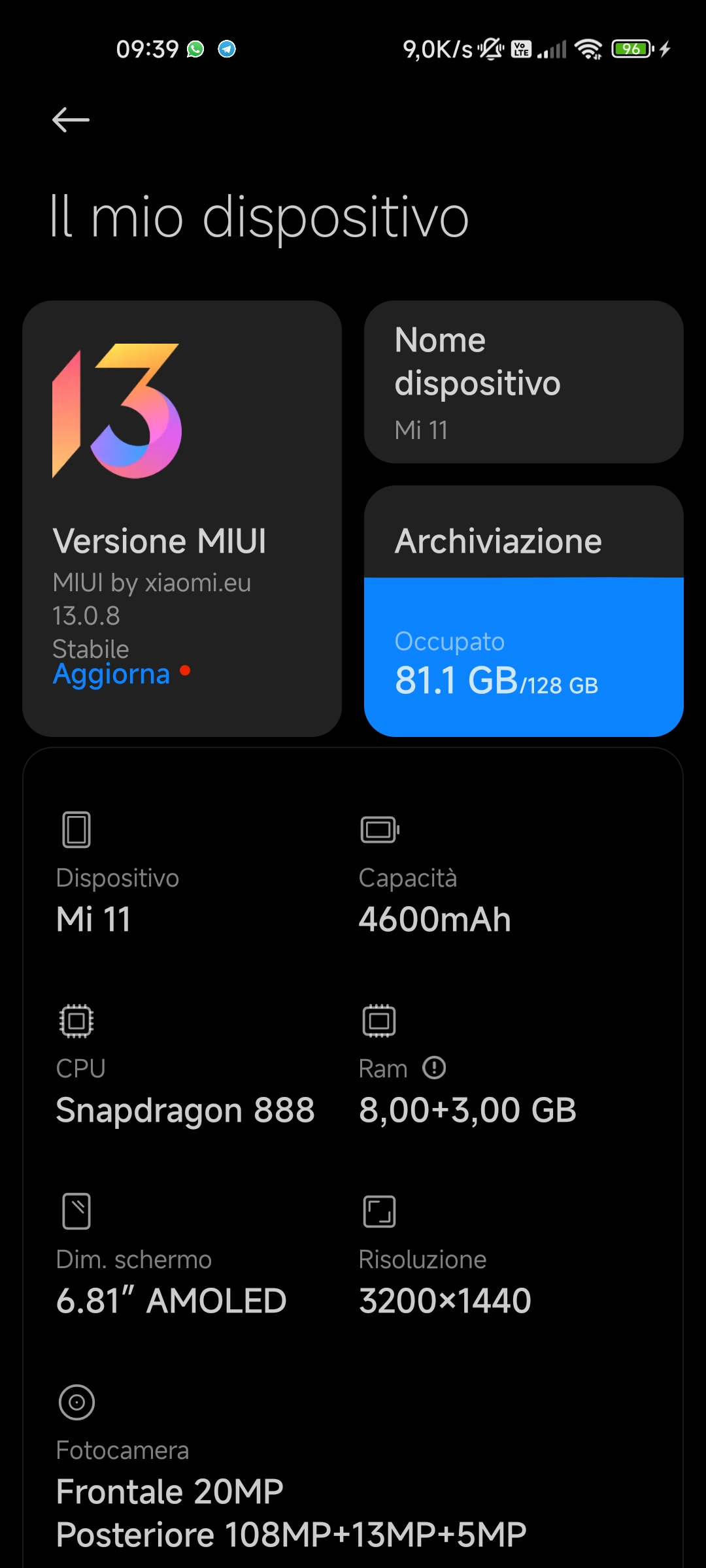Open the Versione MIUI card

coord(182,519)
